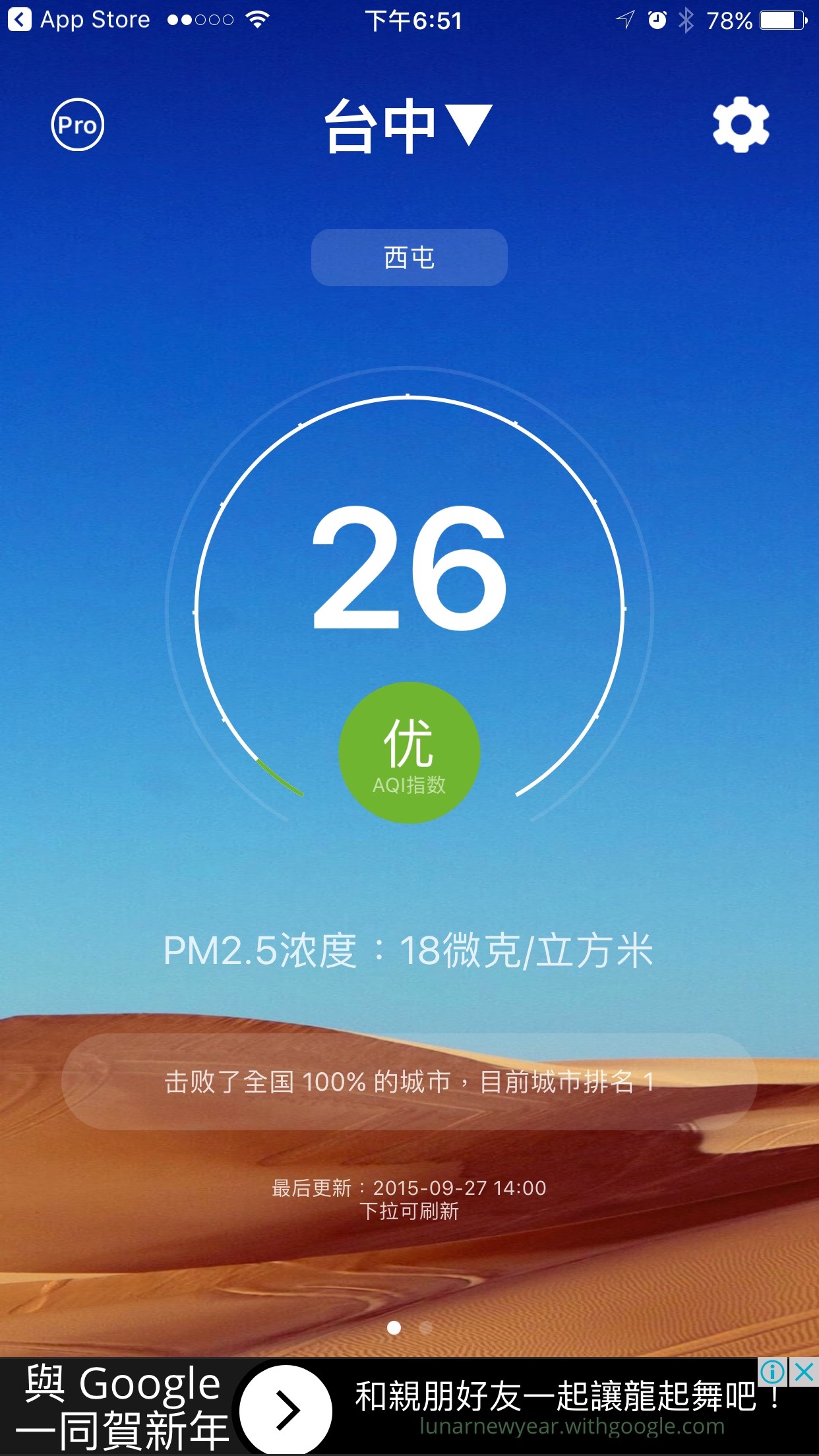Tap the green 优 AQI指数 badge
The width and height of the screenshot is (819, 1456).
(409, 752)
